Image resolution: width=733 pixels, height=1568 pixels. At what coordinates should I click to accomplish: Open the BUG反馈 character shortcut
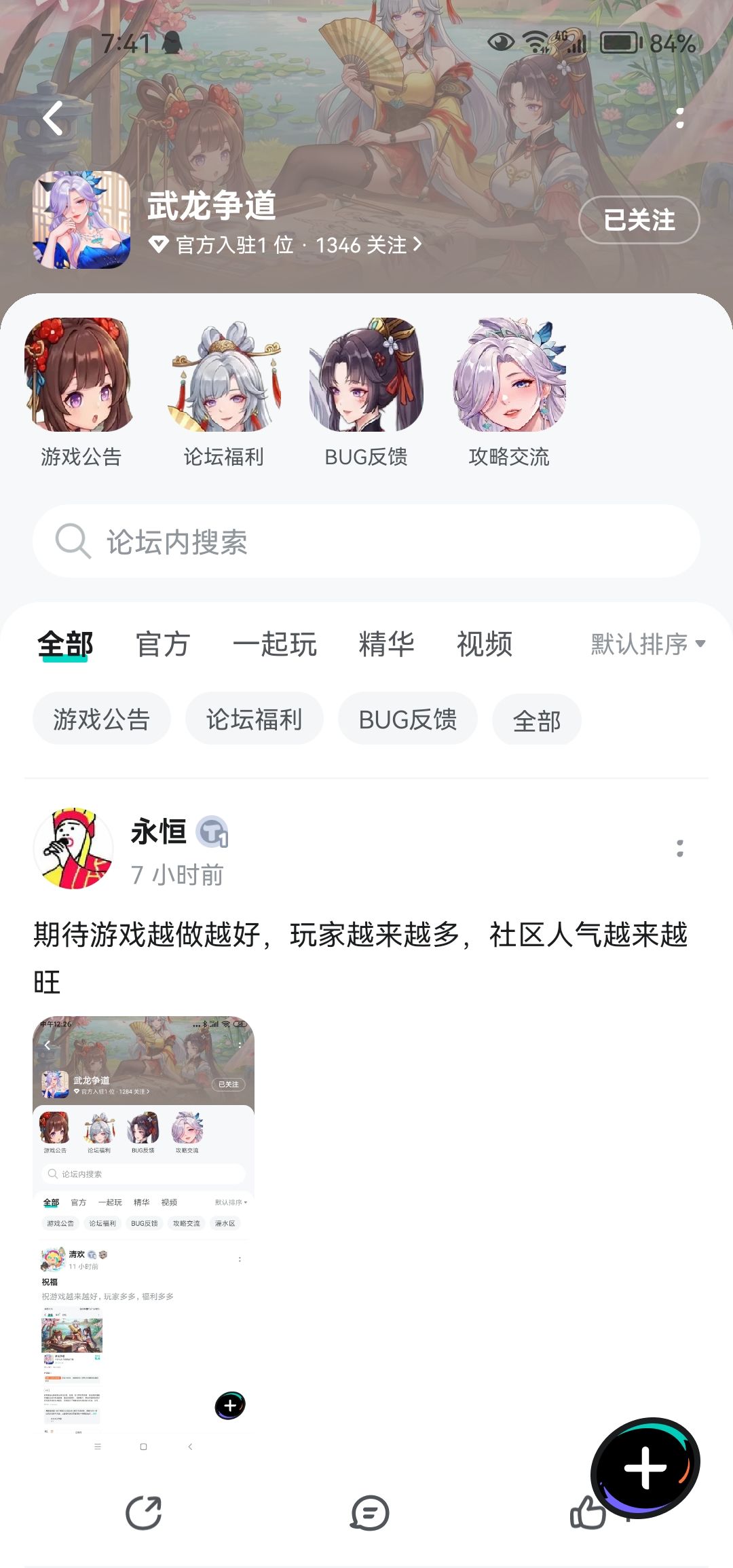[x=366, y=392]
